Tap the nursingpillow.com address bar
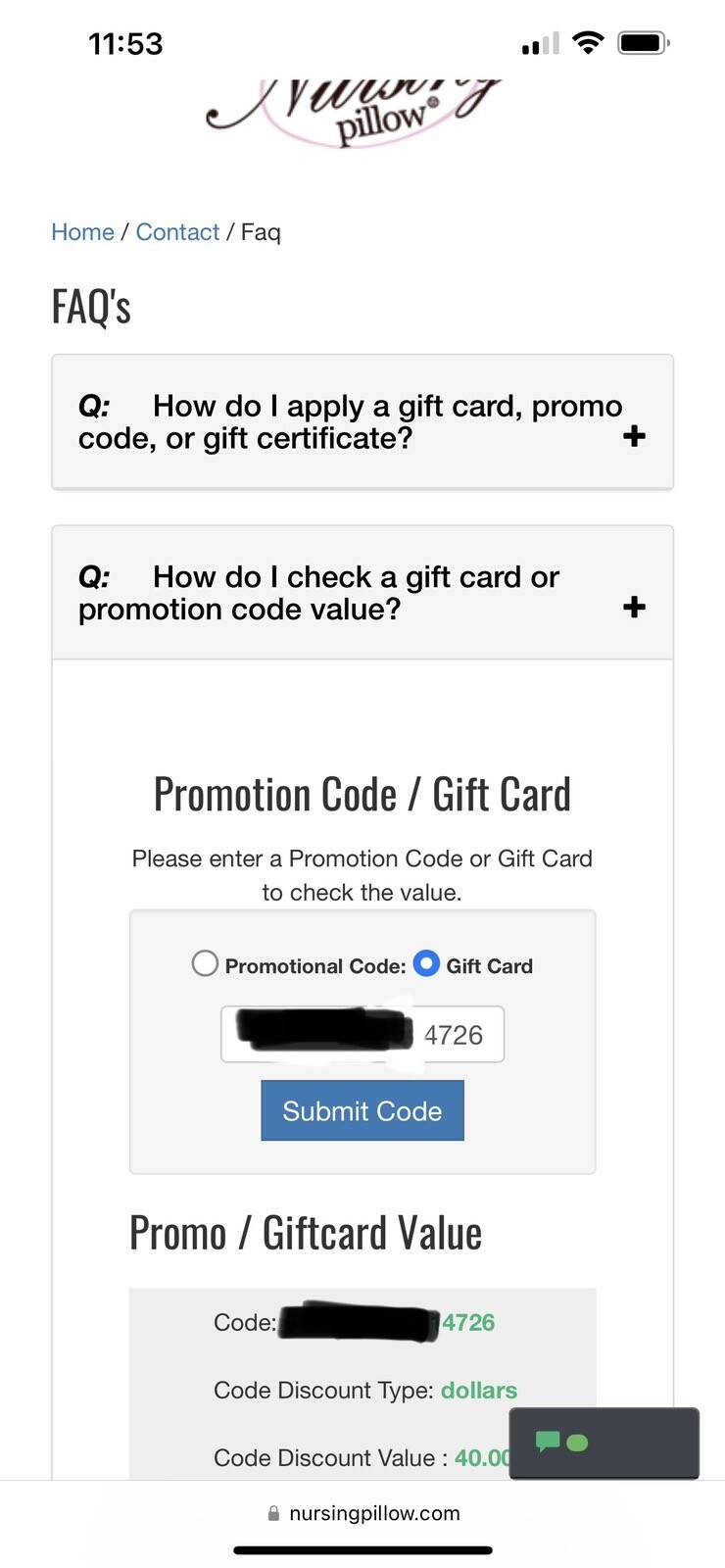The height and width of the screenshot is (1568, 725). tap(362, 1513)
